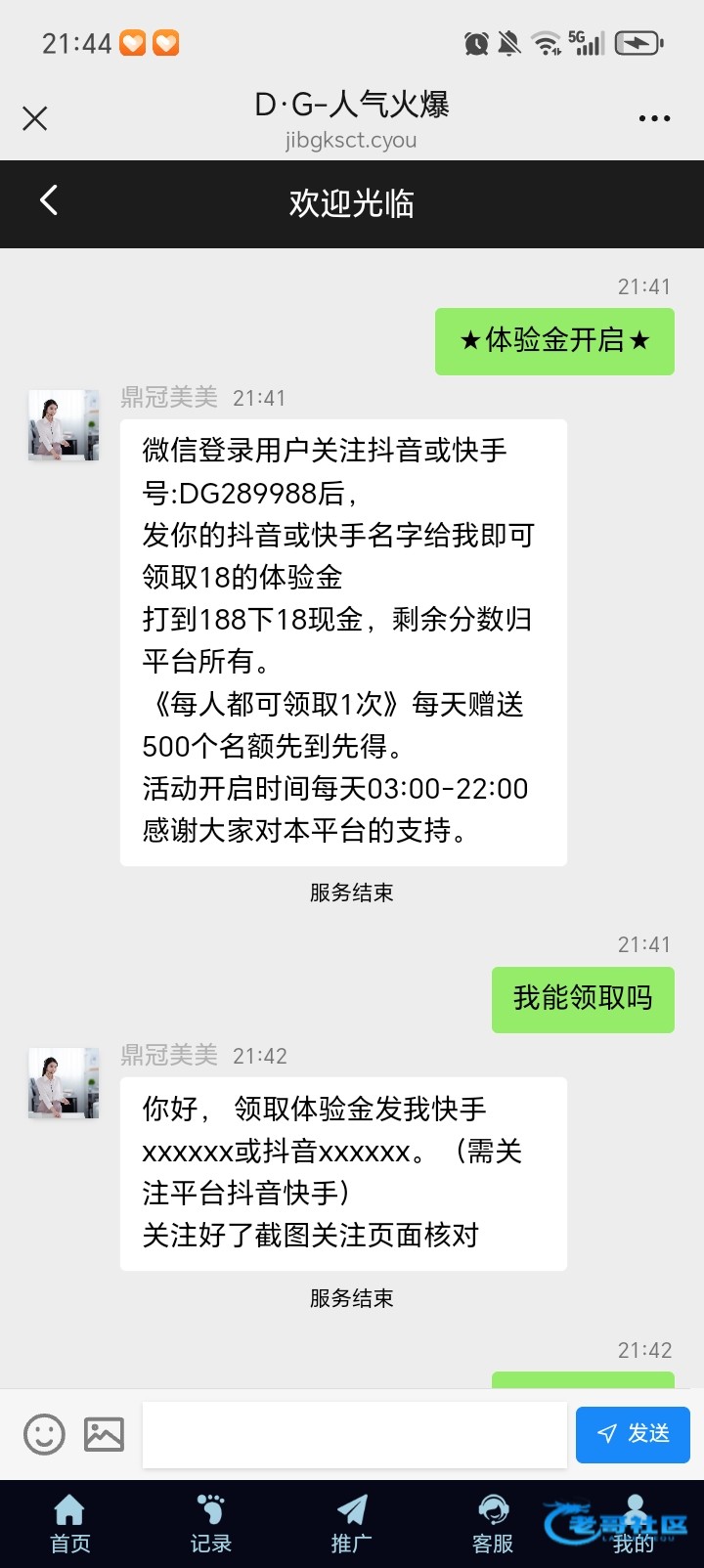704x1568 pixels.
Task: Select the 客服 tab
Action: tap(493, 1524)
